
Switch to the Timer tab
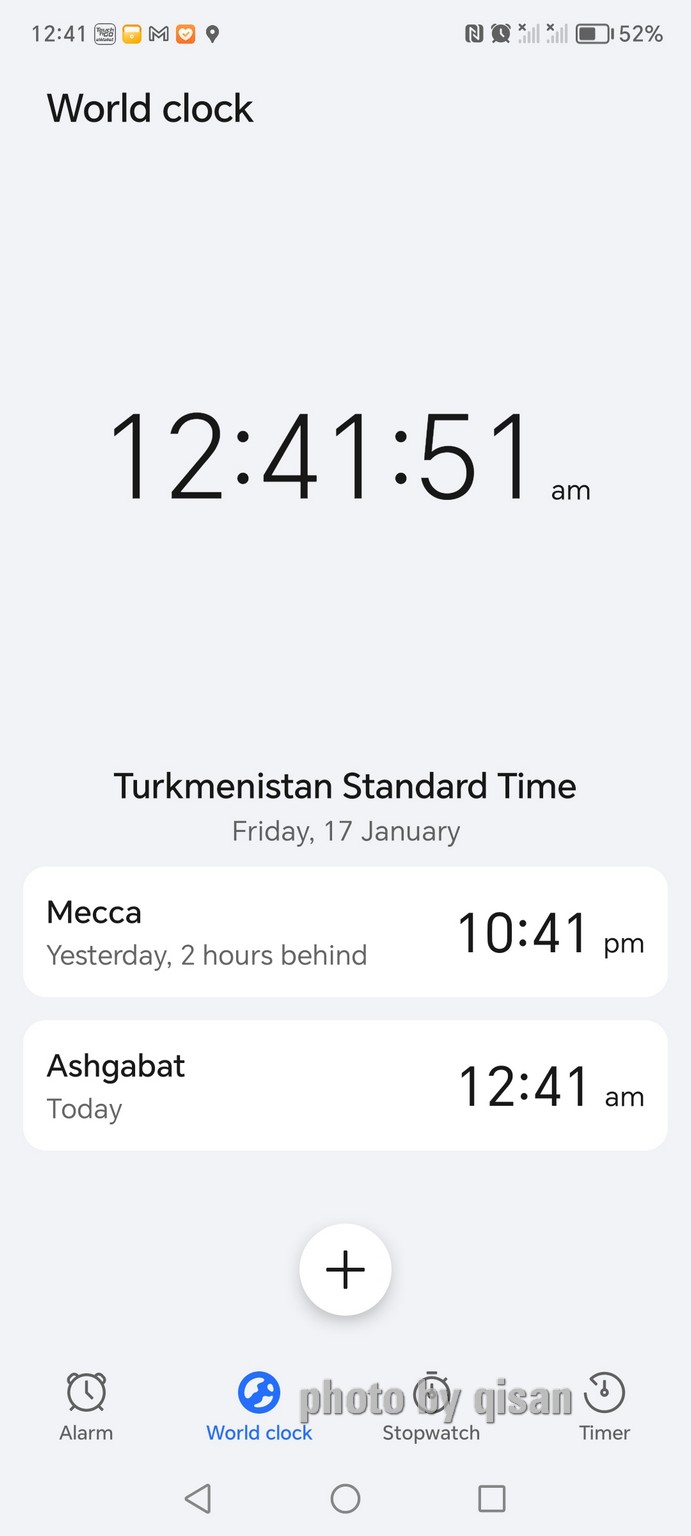[x=604, y=1406]
